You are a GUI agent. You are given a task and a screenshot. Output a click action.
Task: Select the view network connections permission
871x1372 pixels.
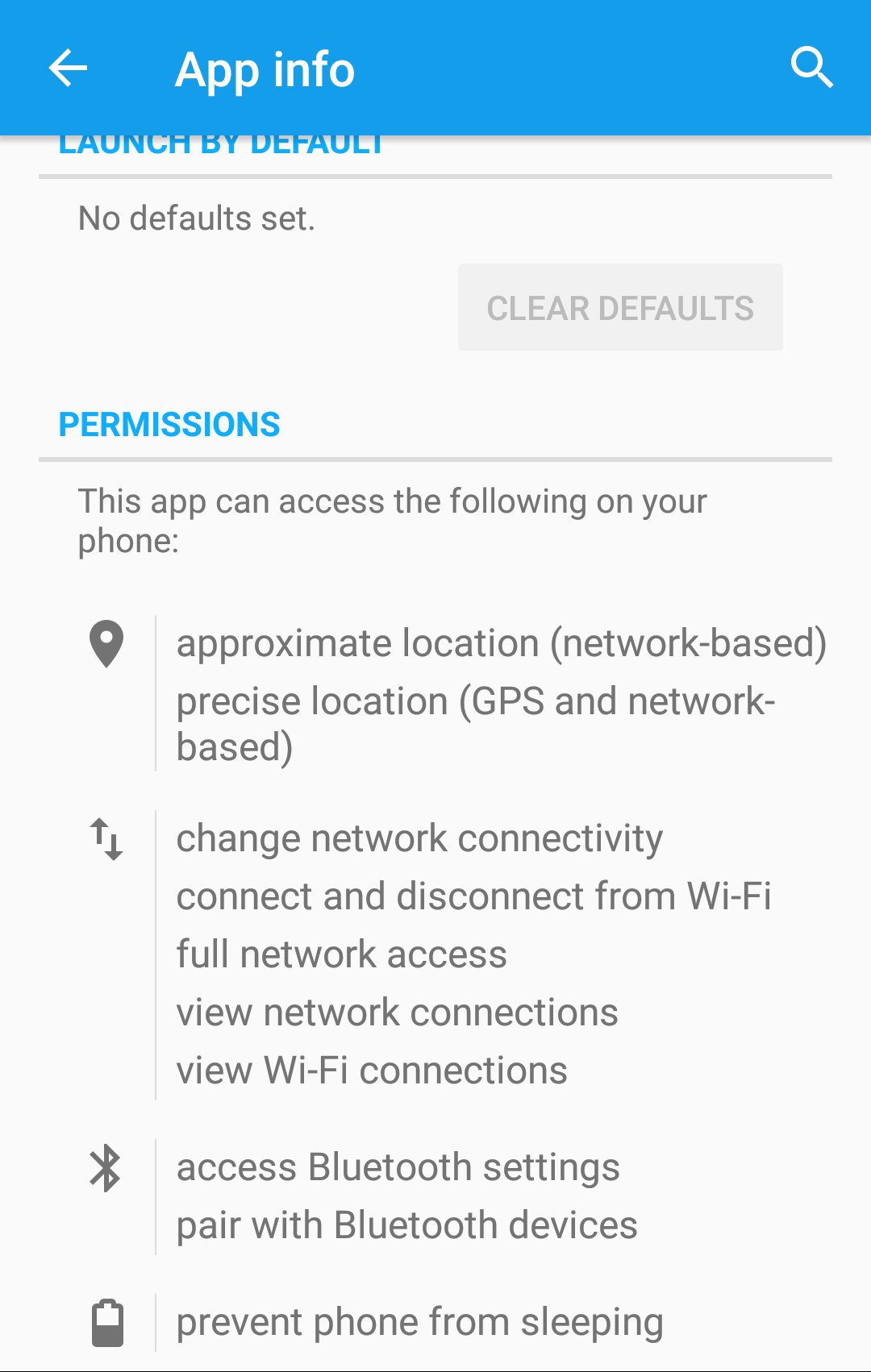point(398,1012)
